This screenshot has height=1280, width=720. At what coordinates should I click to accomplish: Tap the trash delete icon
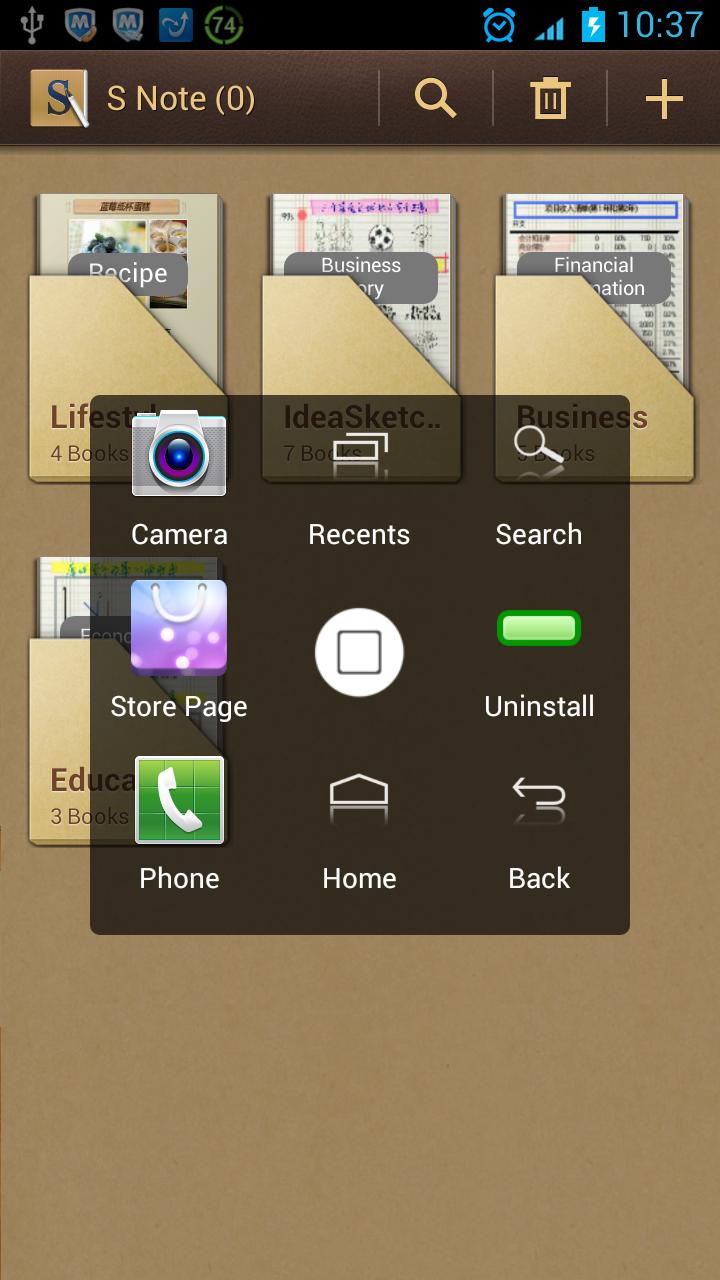pyautogui.click(x=549, y=99)
